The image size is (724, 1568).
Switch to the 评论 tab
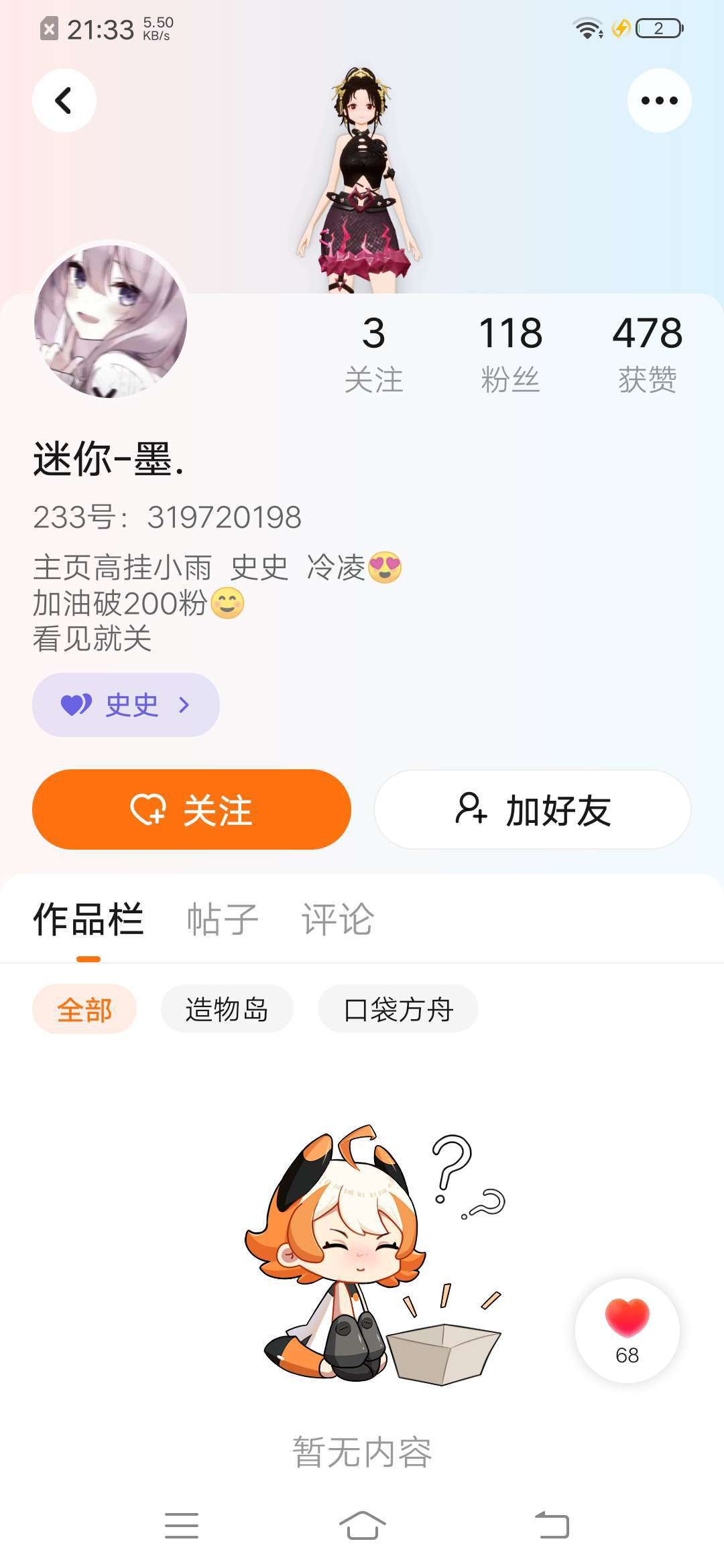click(337, 919)
